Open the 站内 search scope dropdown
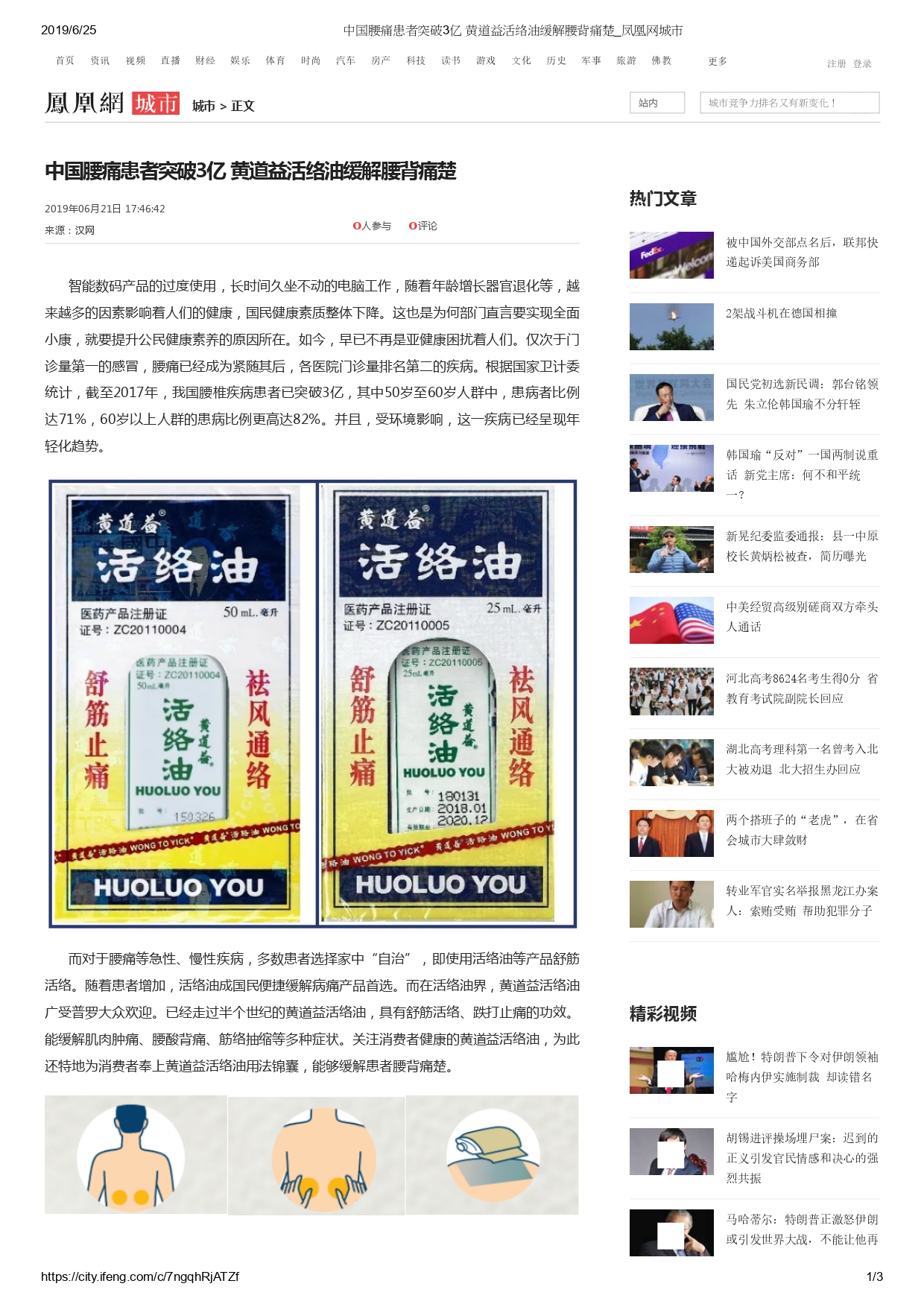Screen dimensions: 924x1307 [x=656, y=103]
